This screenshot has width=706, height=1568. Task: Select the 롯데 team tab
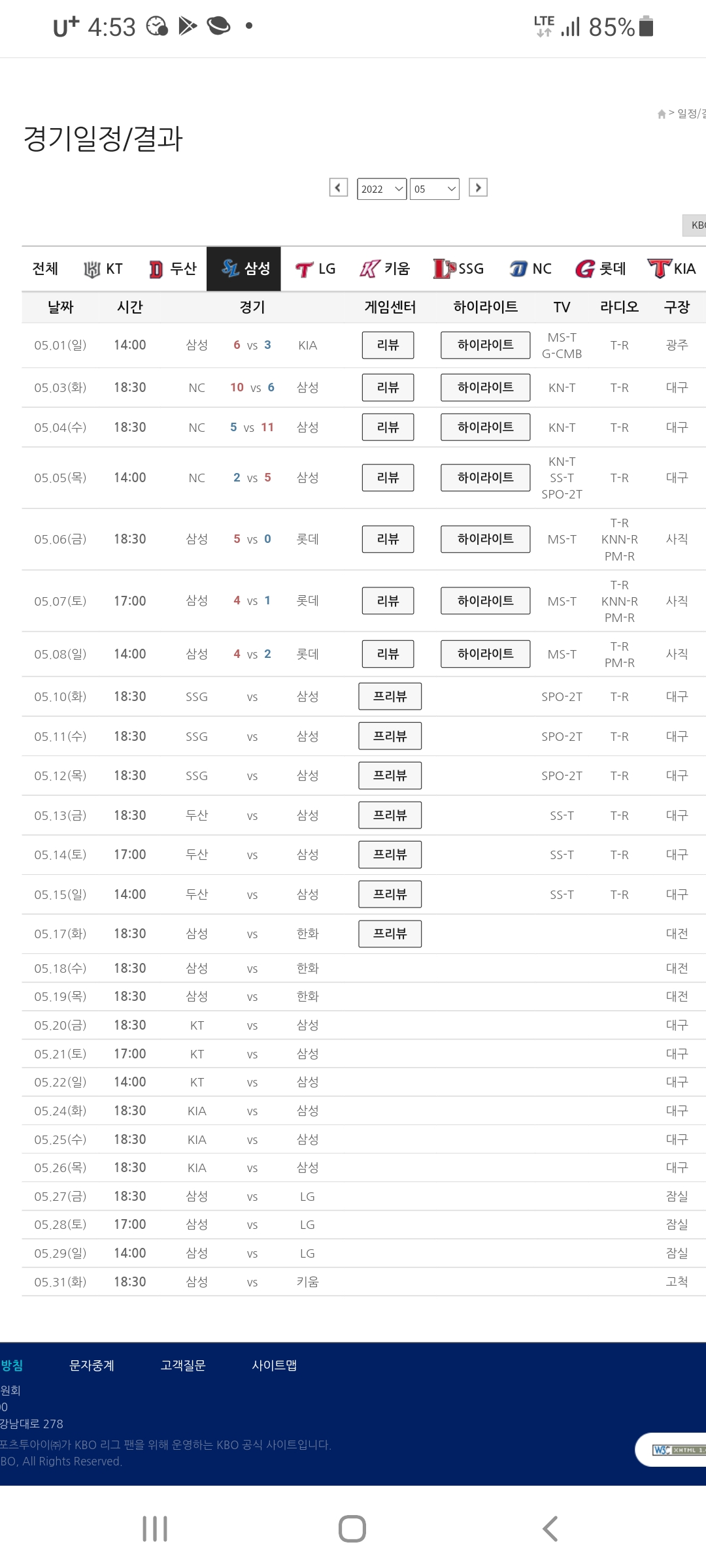click(601, 269)
